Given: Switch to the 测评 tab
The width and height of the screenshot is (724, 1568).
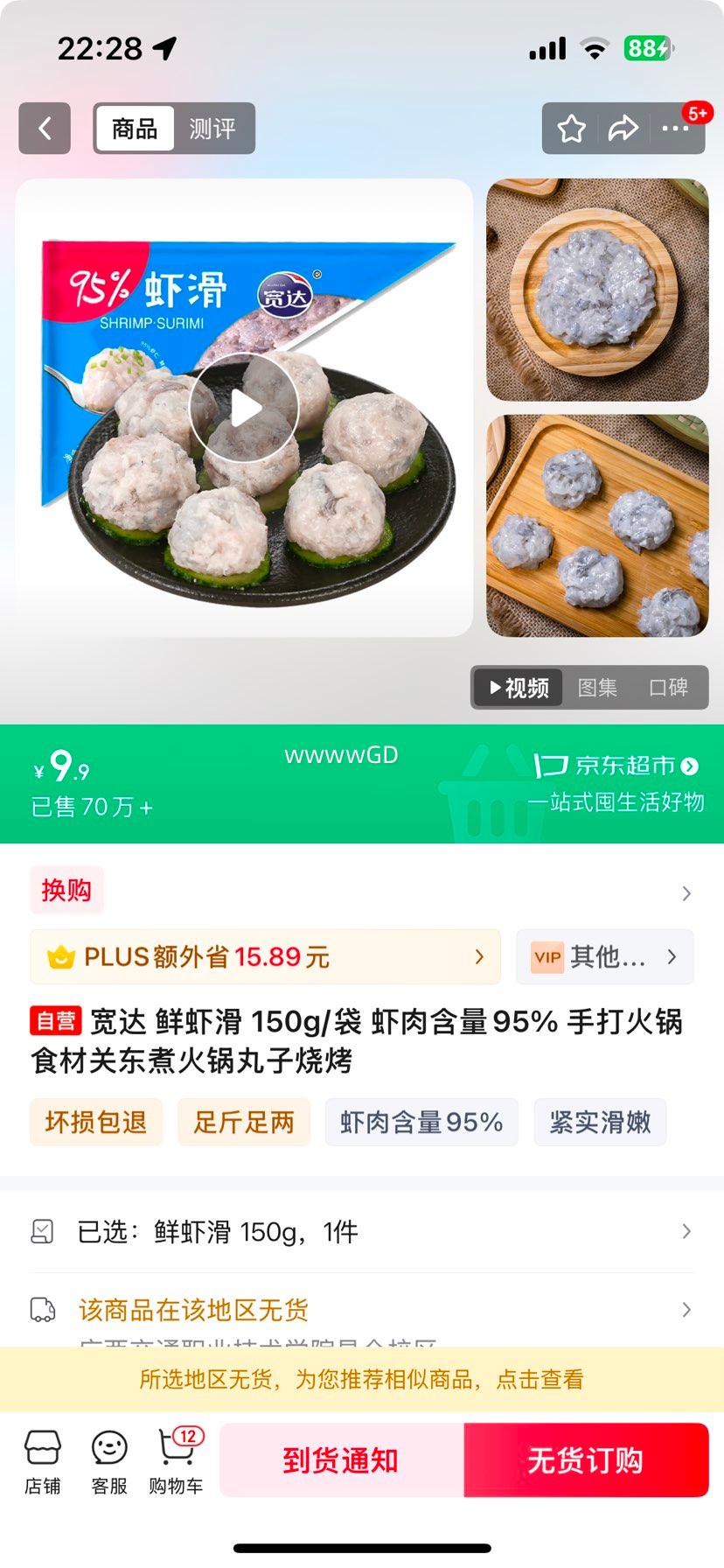Looking at the screenshot, I should pos(214,129).
